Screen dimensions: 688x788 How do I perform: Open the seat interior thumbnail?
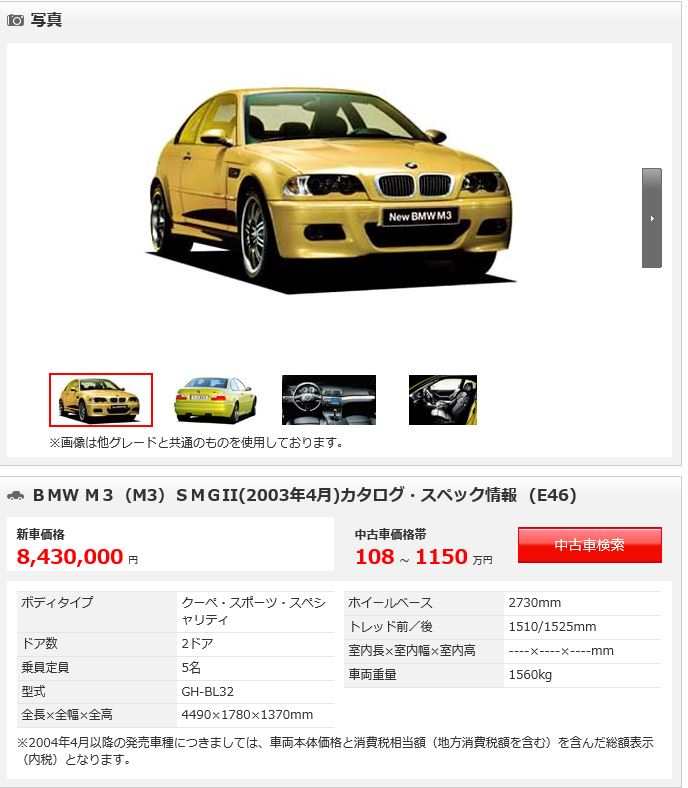(442, 400)
